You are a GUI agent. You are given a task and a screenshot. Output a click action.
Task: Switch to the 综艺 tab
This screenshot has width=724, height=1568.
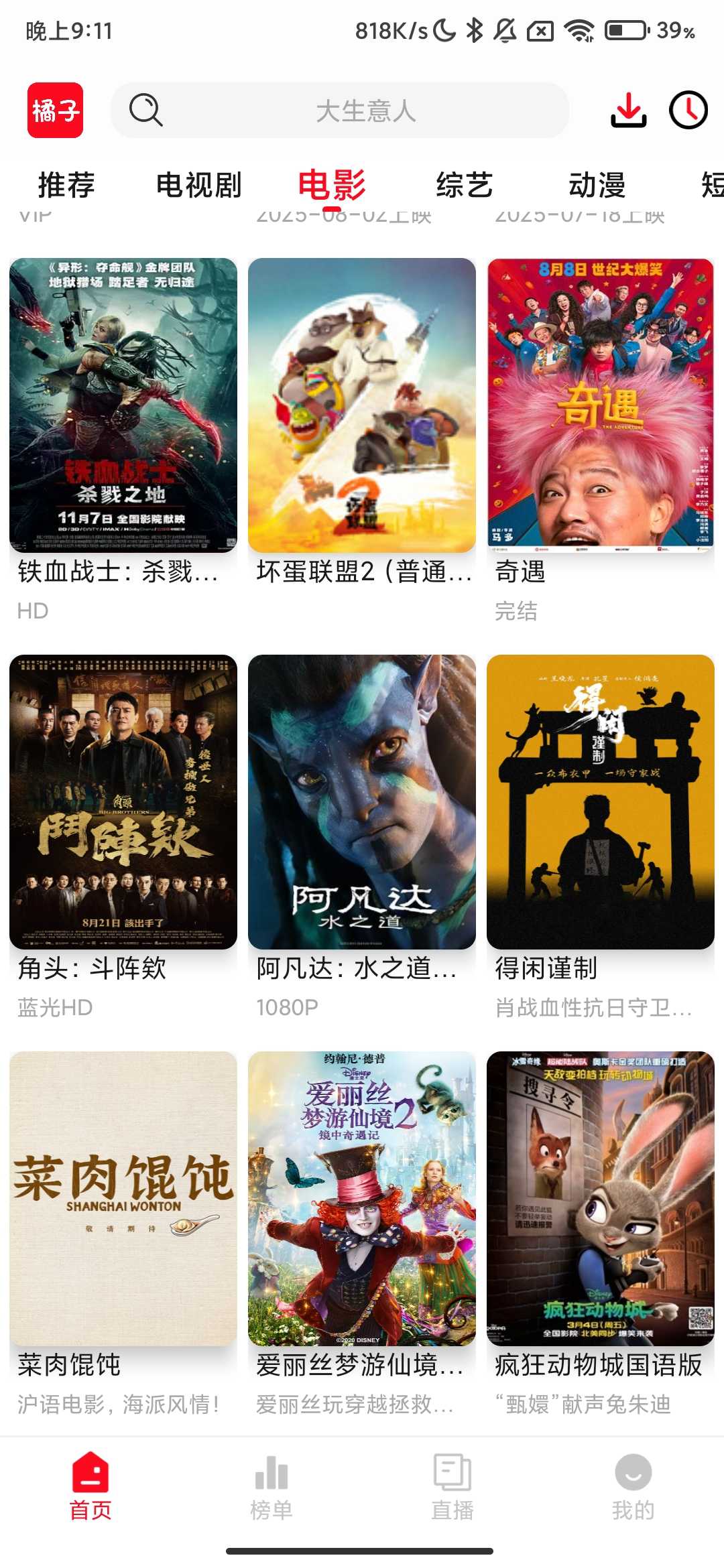coord(464,186)
